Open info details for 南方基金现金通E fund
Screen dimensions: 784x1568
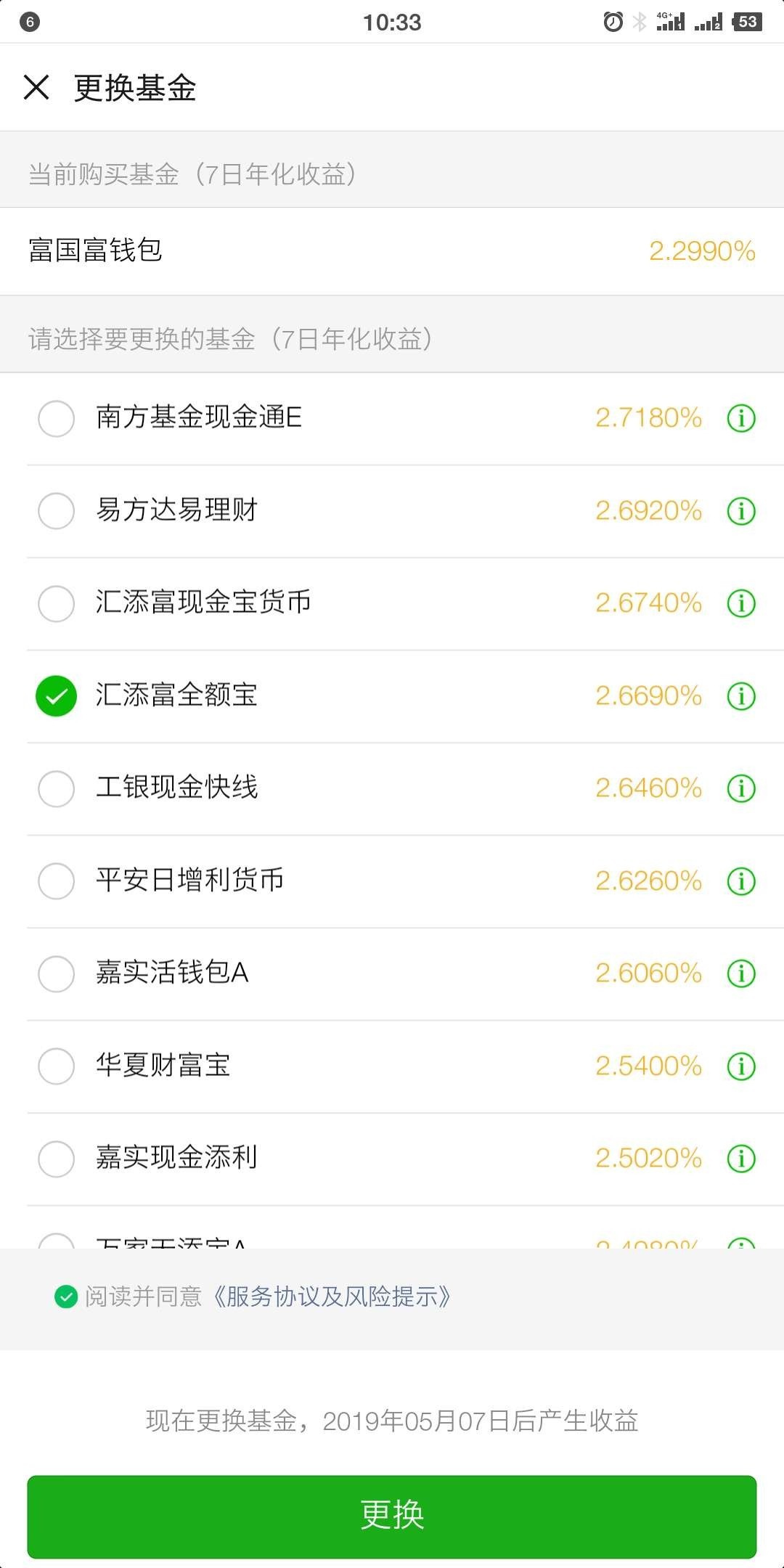(740, 419)
